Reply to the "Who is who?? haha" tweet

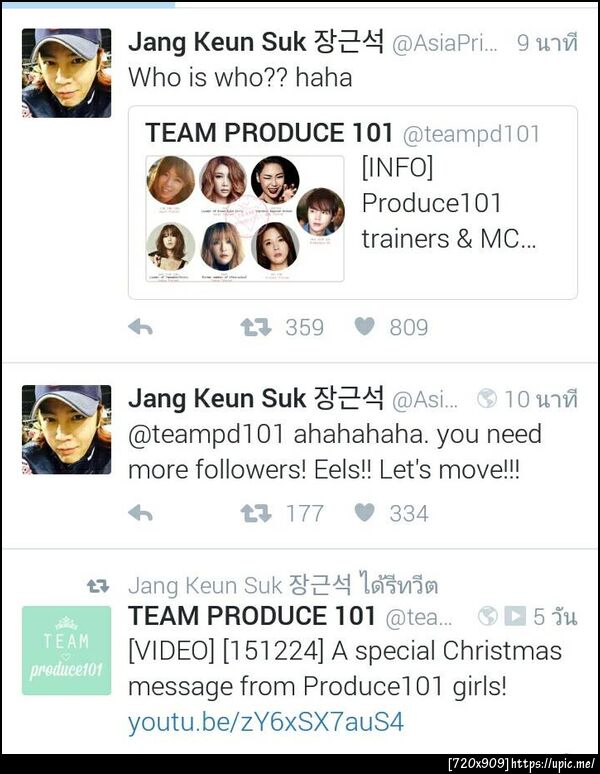[x=141, y=327]
